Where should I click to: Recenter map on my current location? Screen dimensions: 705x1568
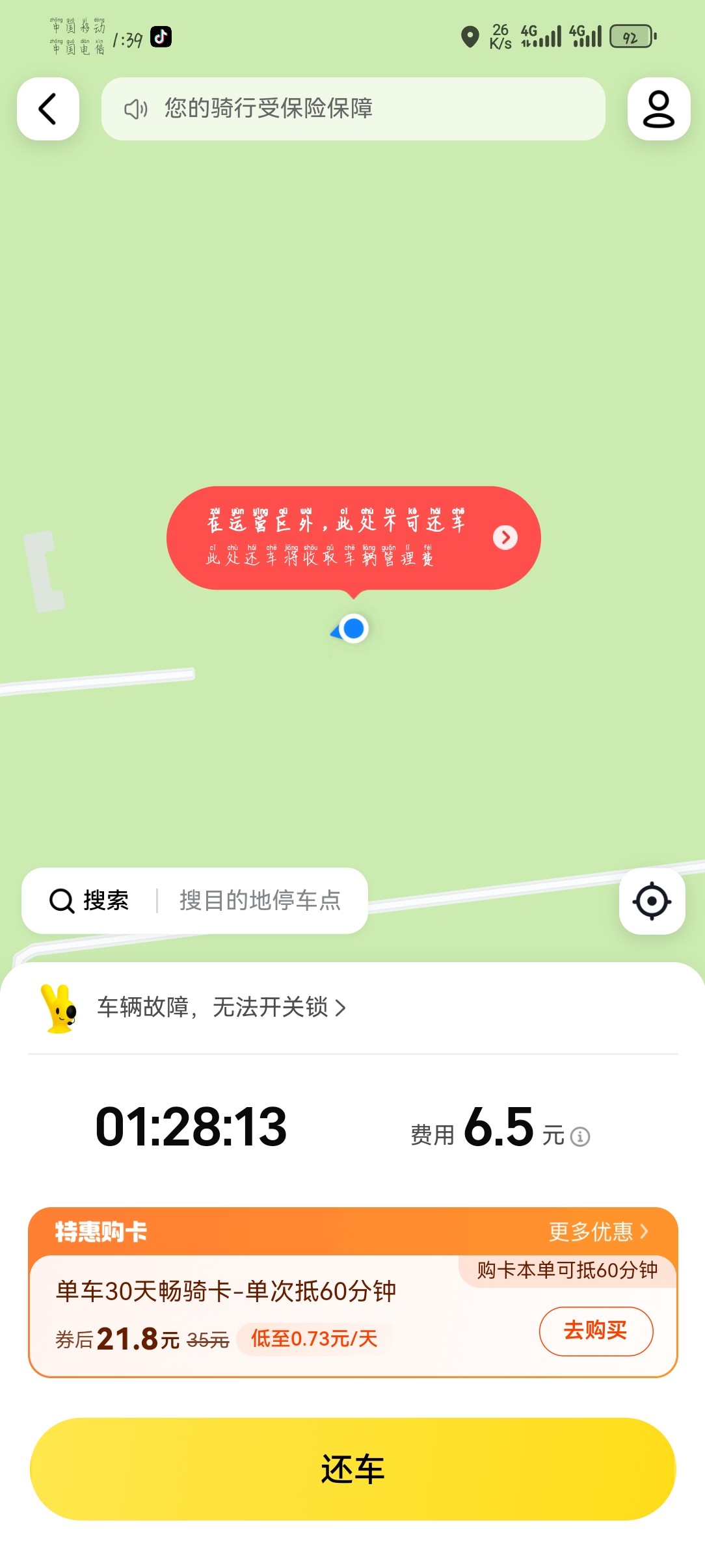coord(652,901)
